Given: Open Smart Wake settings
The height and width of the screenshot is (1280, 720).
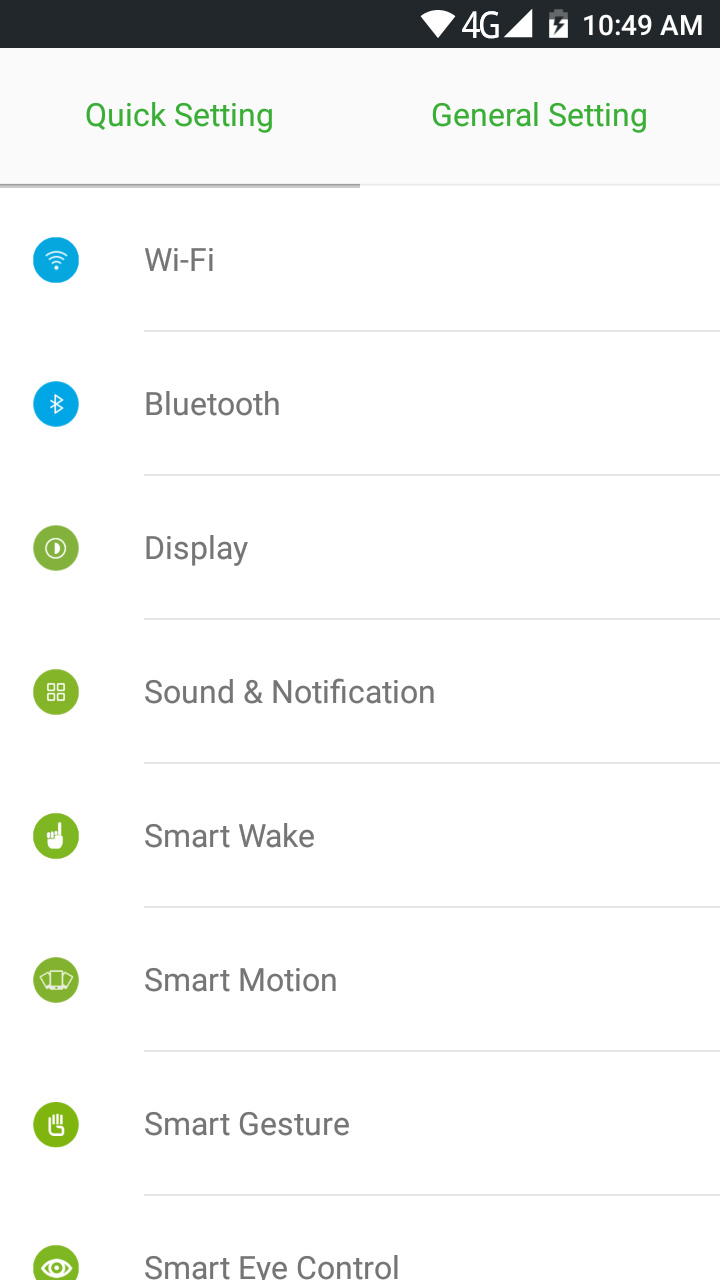Looking at the screenshot, I should coord(360,836).
